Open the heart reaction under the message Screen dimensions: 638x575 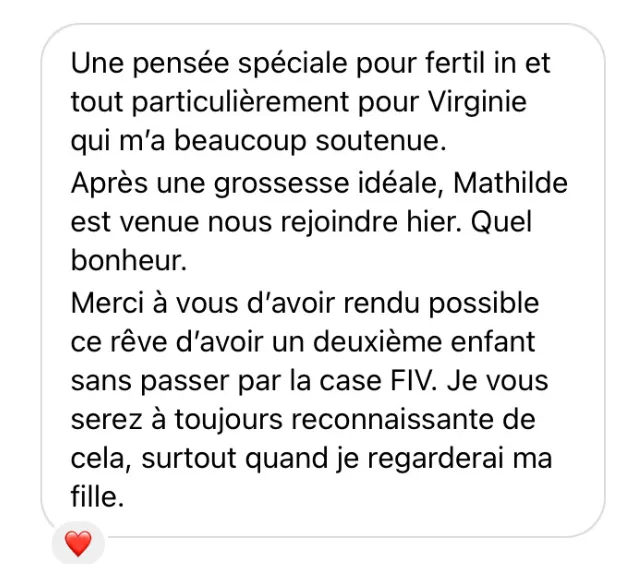tap(78, 543)
